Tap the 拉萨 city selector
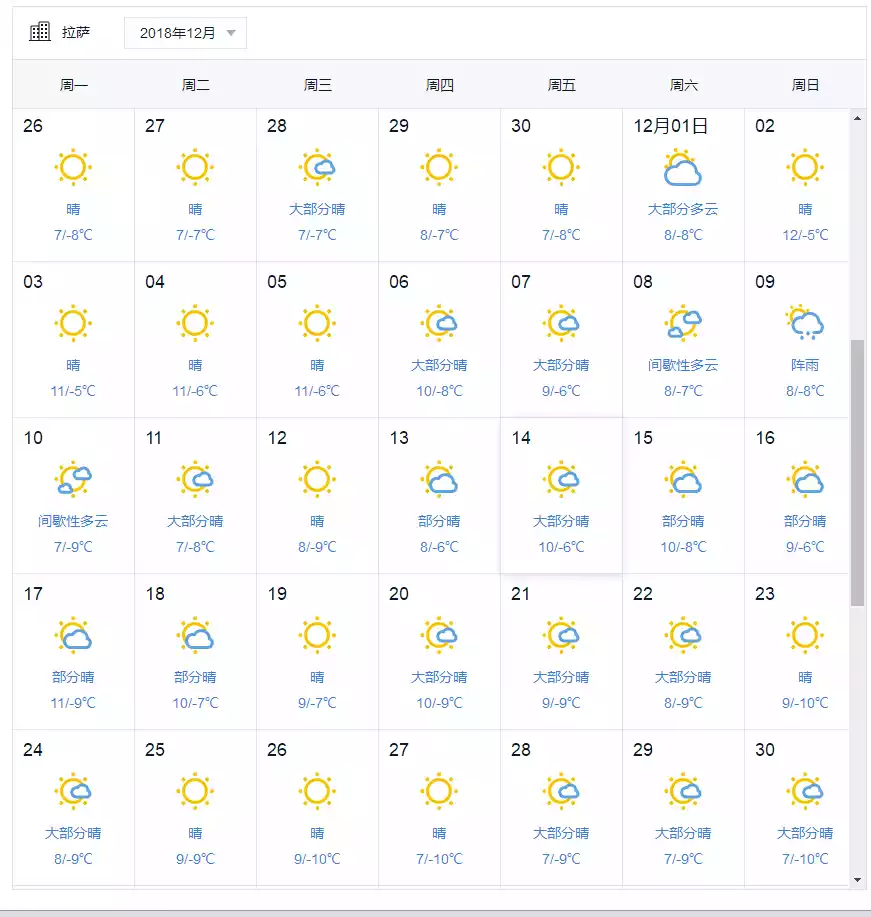 pyautogui.click(x=61, y=32)
